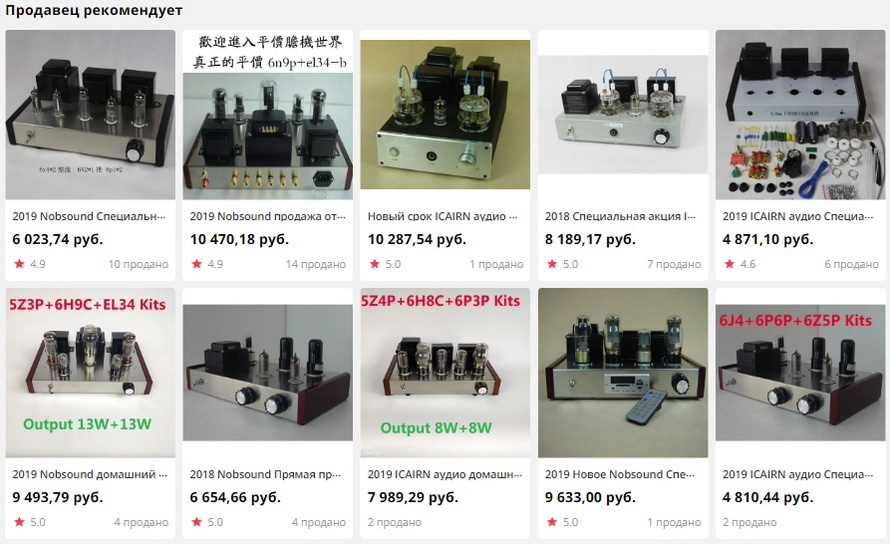This screenshot has width=890, height=544.
Task: Open the product priced 10 470,18 руб.
Action: [267, 115]
